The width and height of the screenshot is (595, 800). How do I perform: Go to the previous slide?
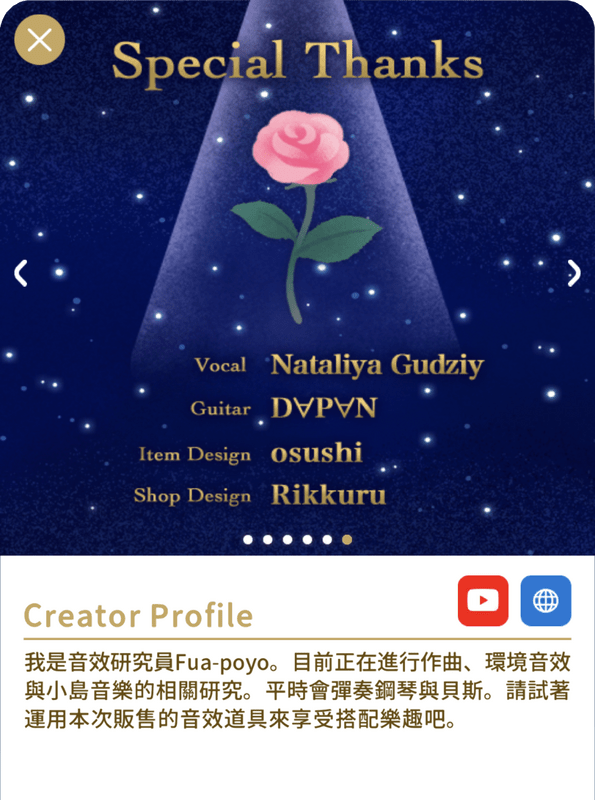20,273
